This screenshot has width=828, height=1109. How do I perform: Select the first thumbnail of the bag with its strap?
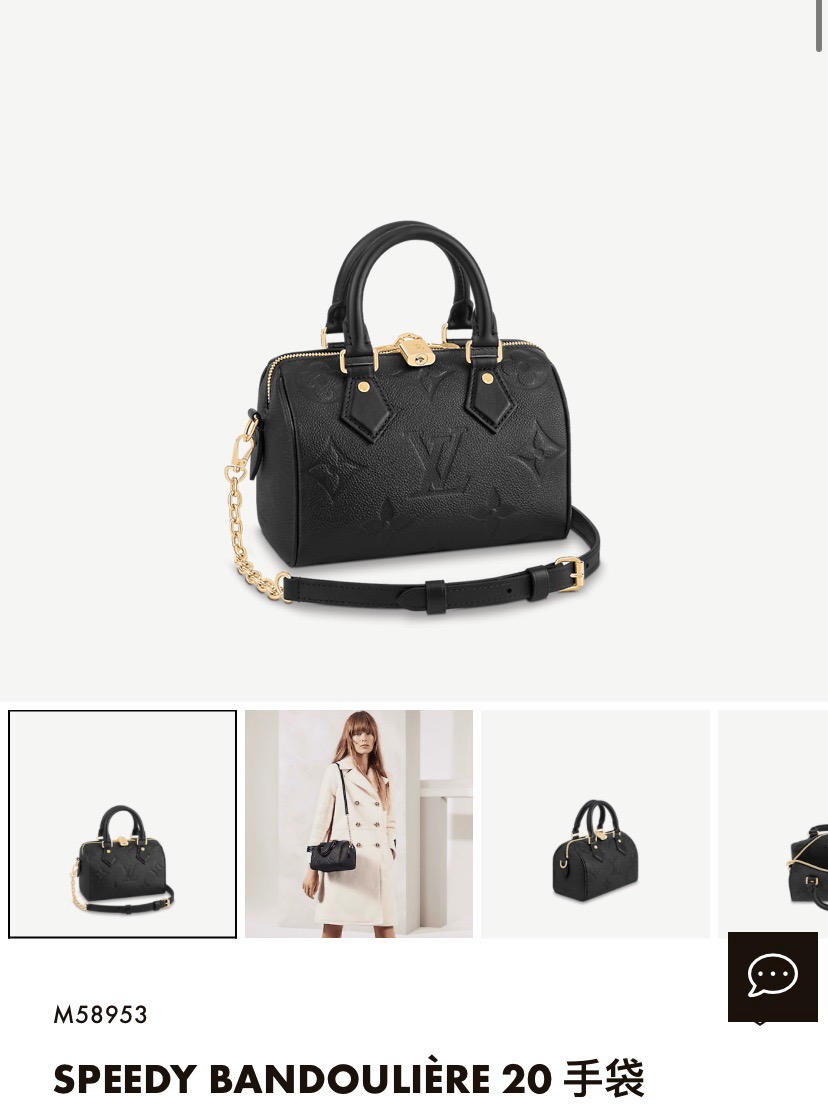click(123, 824)
